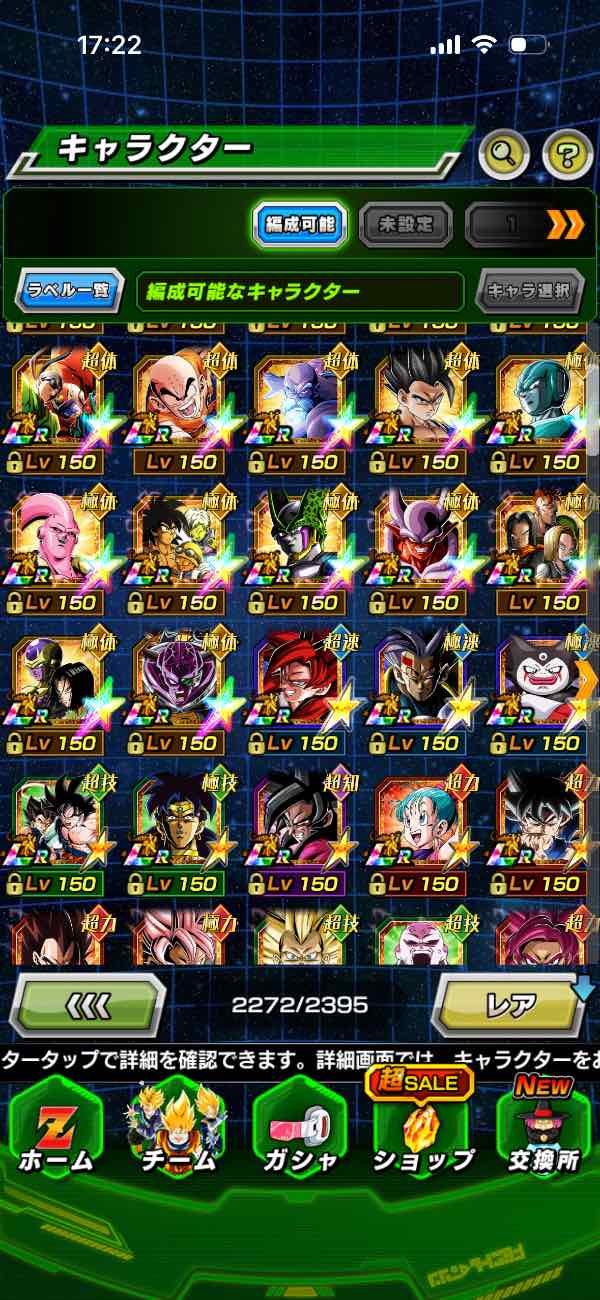Select the 編成可能 filter tab

point(299,224)
